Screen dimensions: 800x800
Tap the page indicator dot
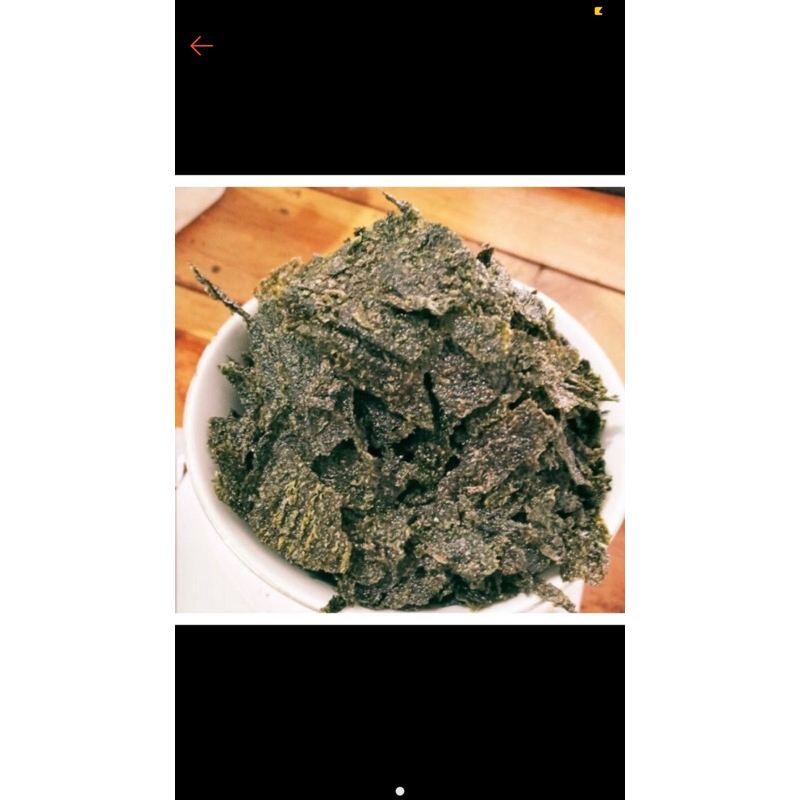[400, 791]
